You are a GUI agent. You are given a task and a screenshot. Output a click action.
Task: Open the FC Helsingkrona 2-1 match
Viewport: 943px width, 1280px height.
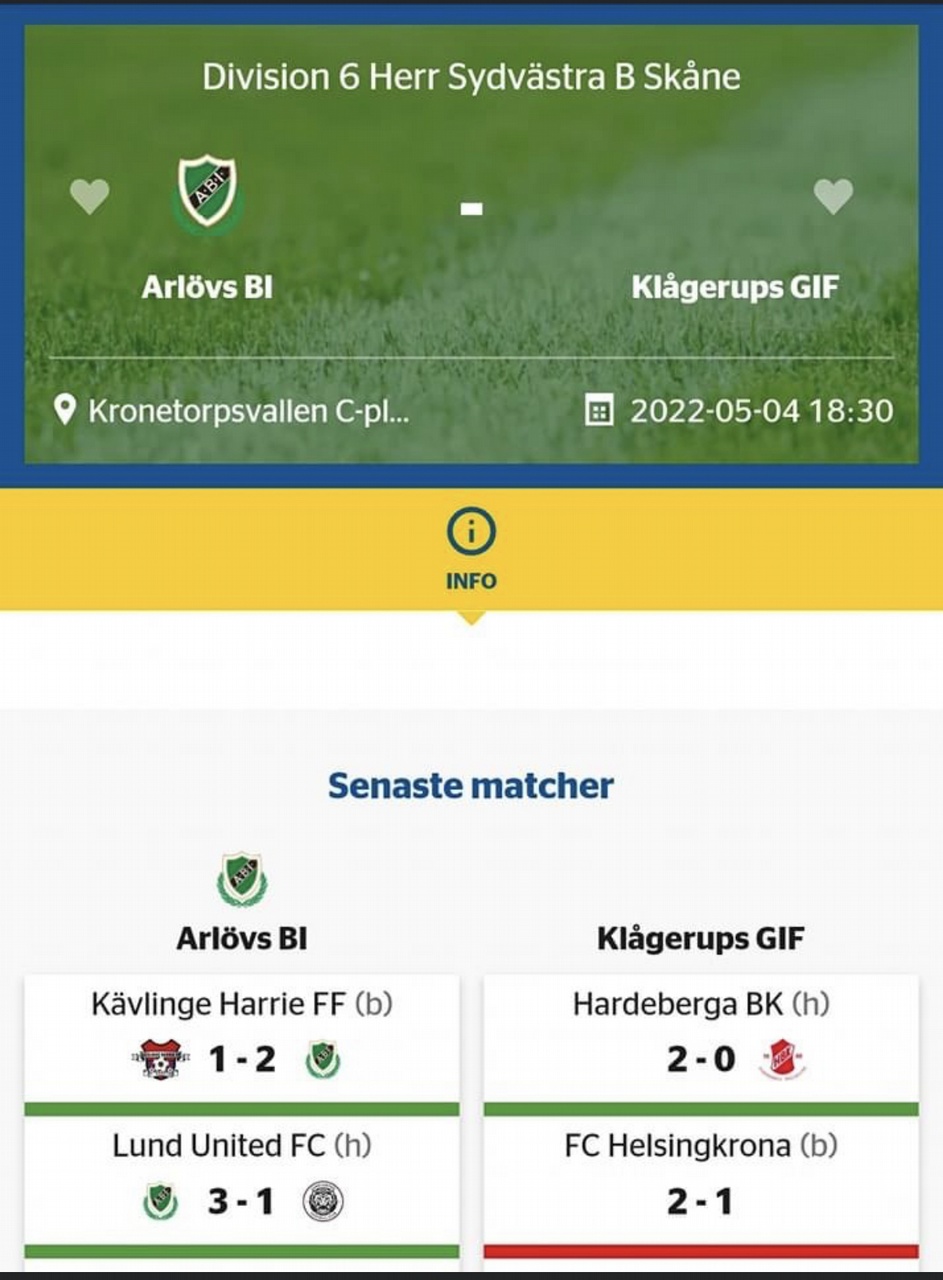tap(701, 1182)
